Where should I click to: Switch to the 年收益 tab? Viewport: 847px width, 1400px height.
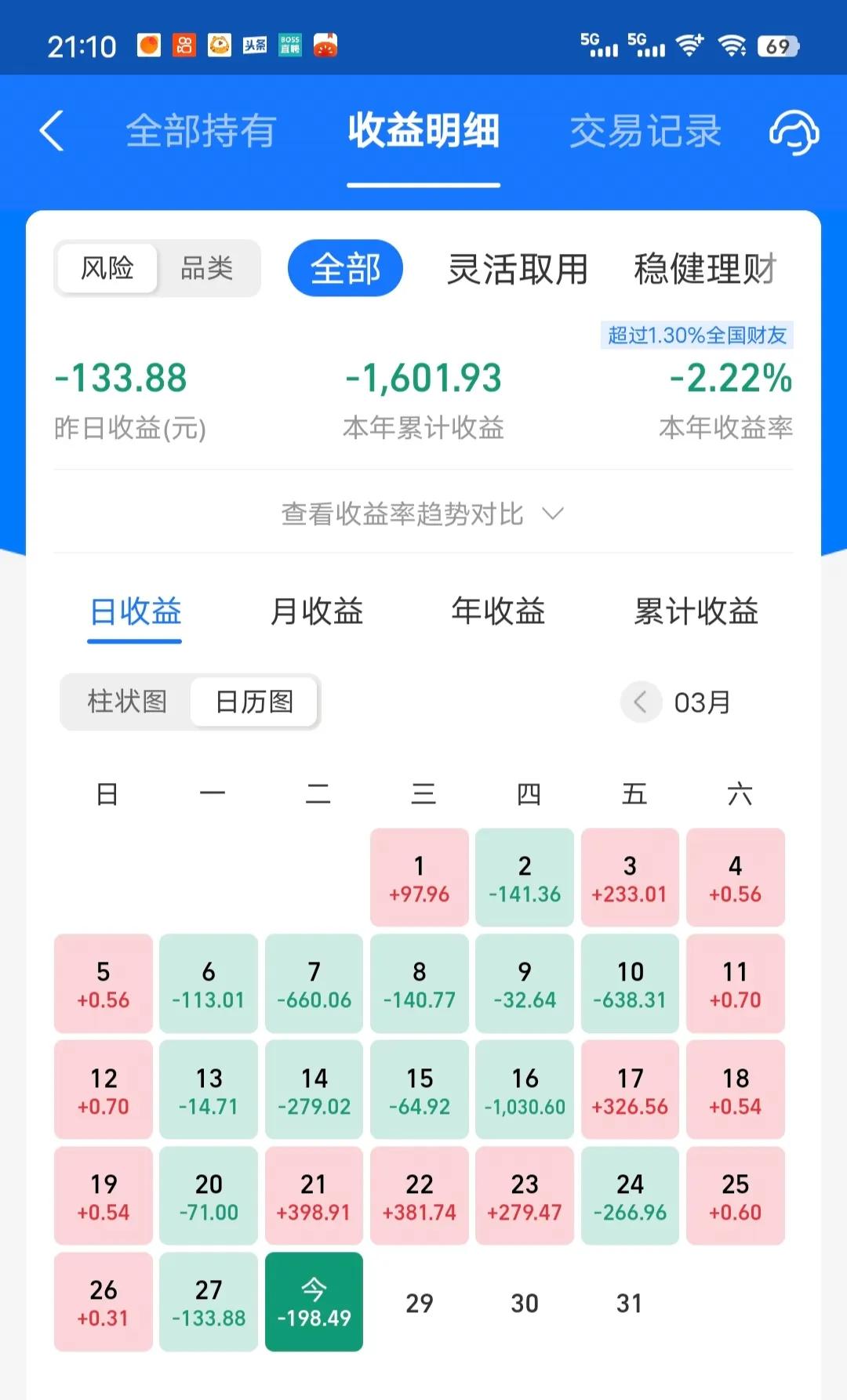click(498, 611)
